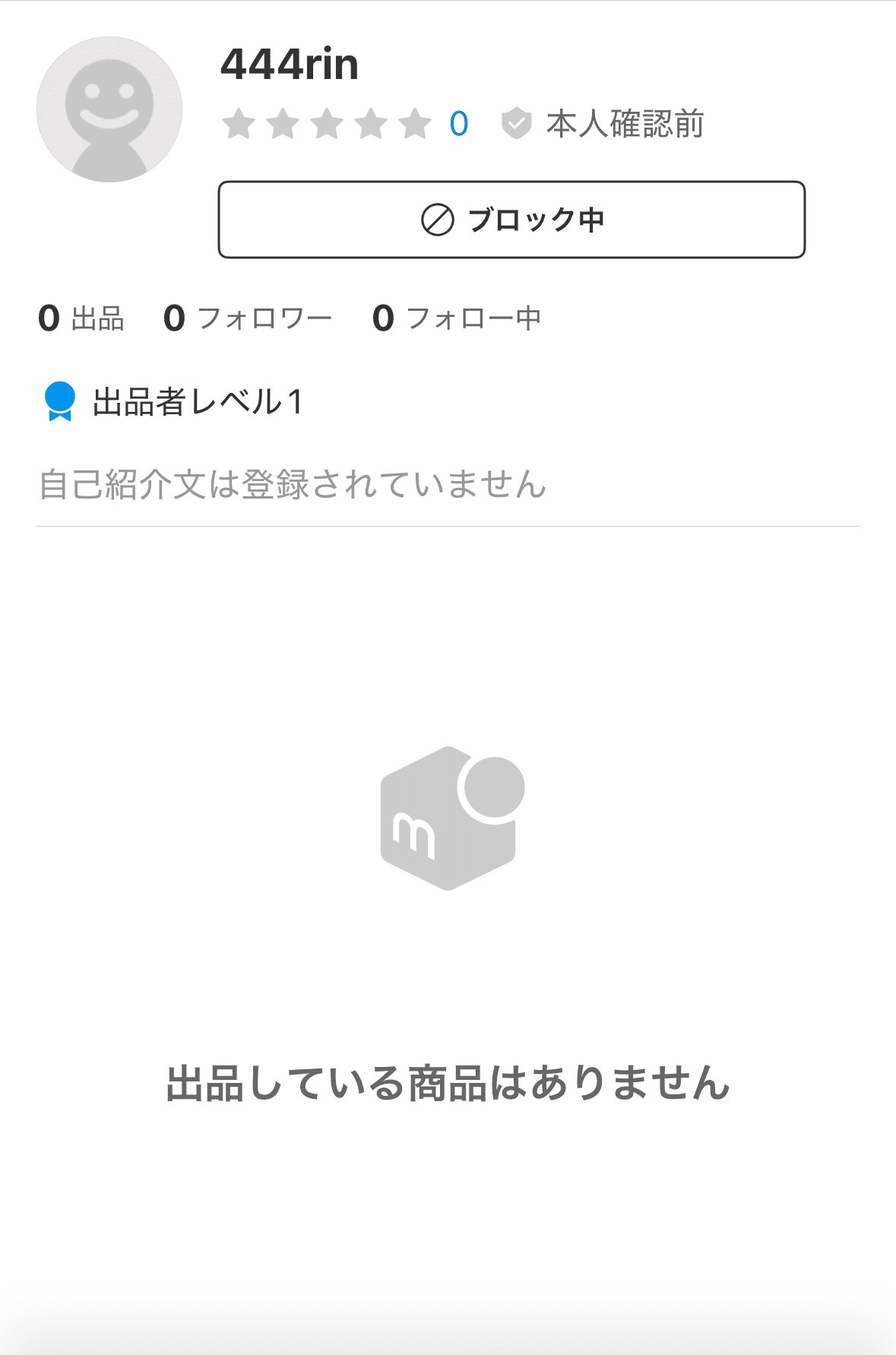Click the username 444rin

(x=290, y=65)
